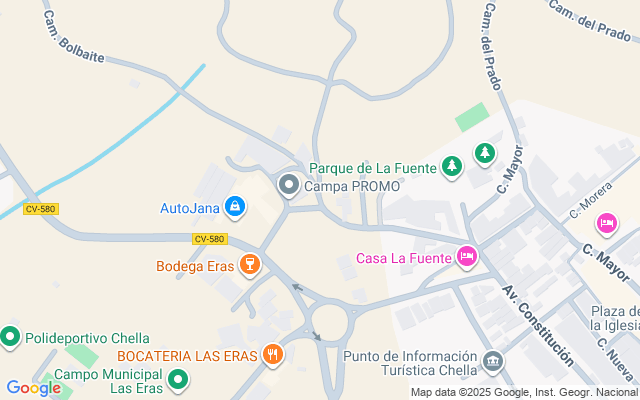Select the BOCATERIA LAS ERAS restaurant marker
Image resolution: width=640 pixels, height=400 pixels.
[272, 354]
